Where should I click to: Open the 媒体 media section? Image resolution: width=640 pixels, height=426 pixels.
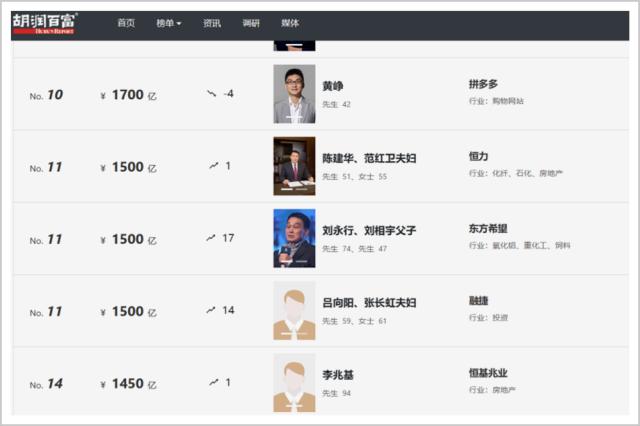click(290, 22)
